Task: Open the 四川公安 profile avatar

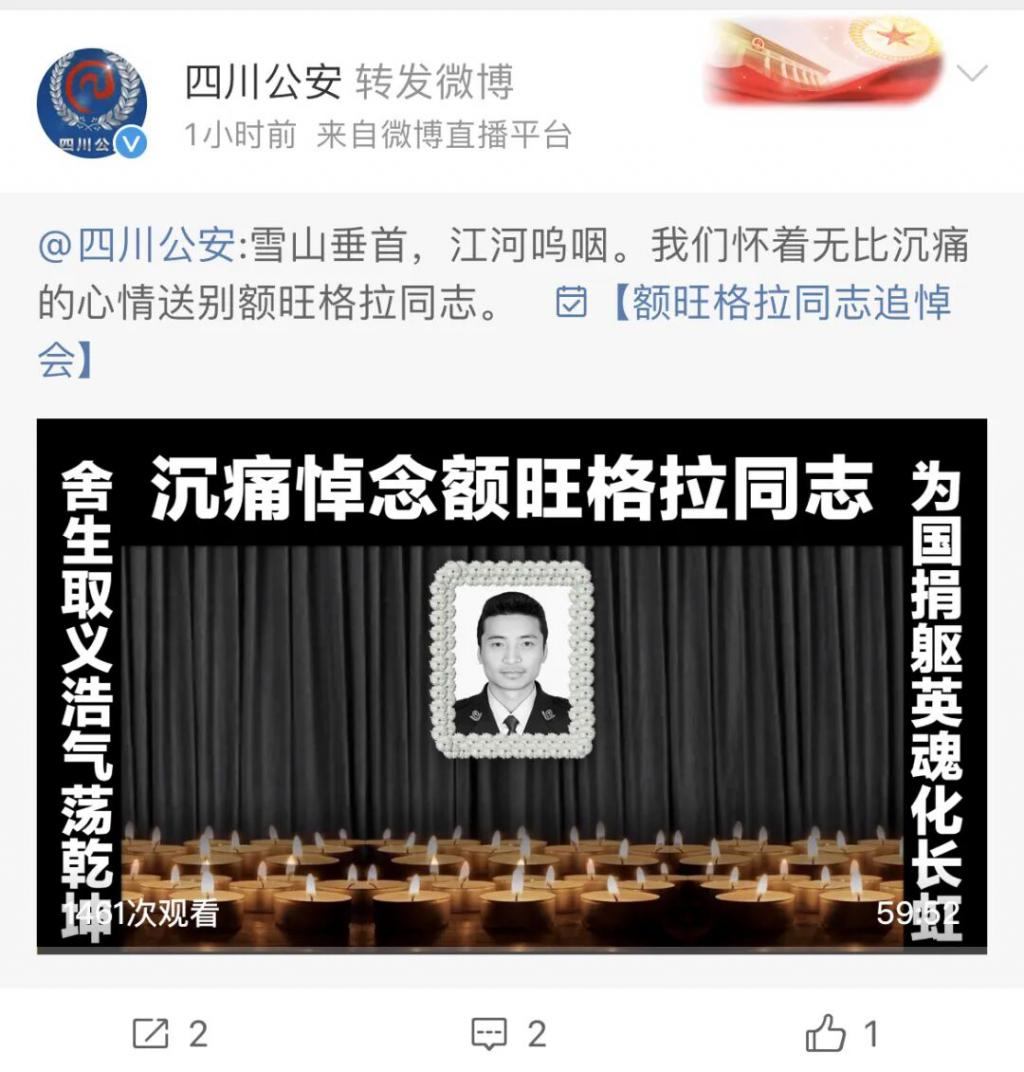Action: (x=91, y=102)
